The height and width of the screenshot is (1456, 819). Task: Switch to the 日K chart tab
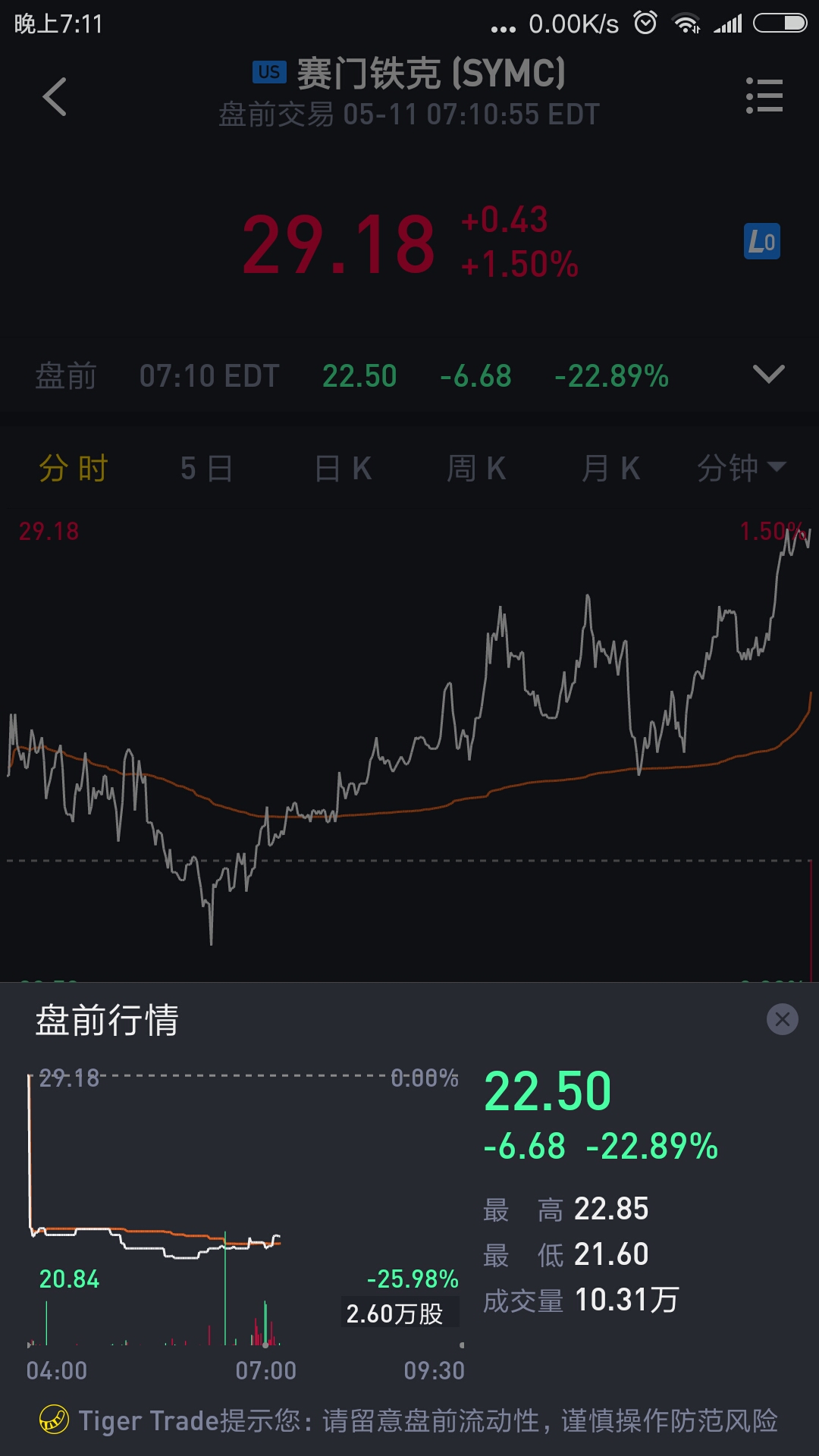pyautogui.click(x=343, y=469)
